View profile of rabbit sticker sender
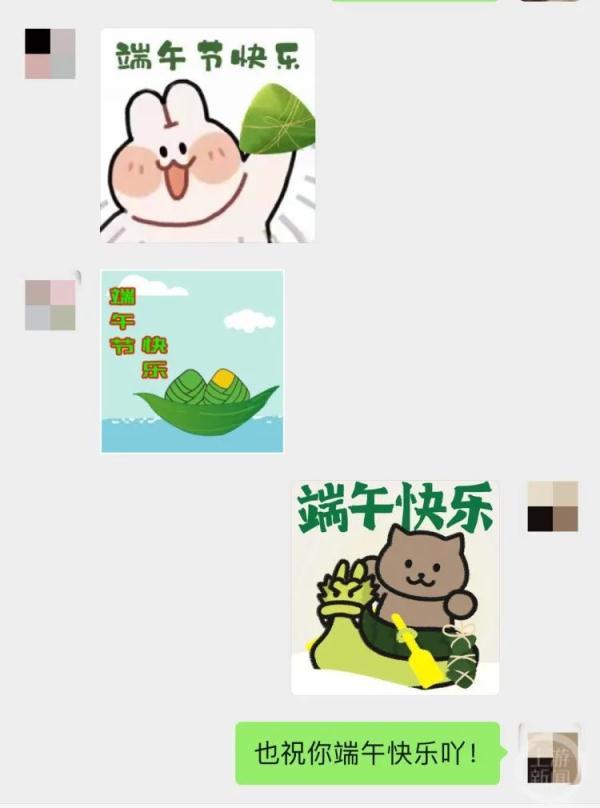The height and width of the screenshot is (808, 600). [x=50, y=54]
